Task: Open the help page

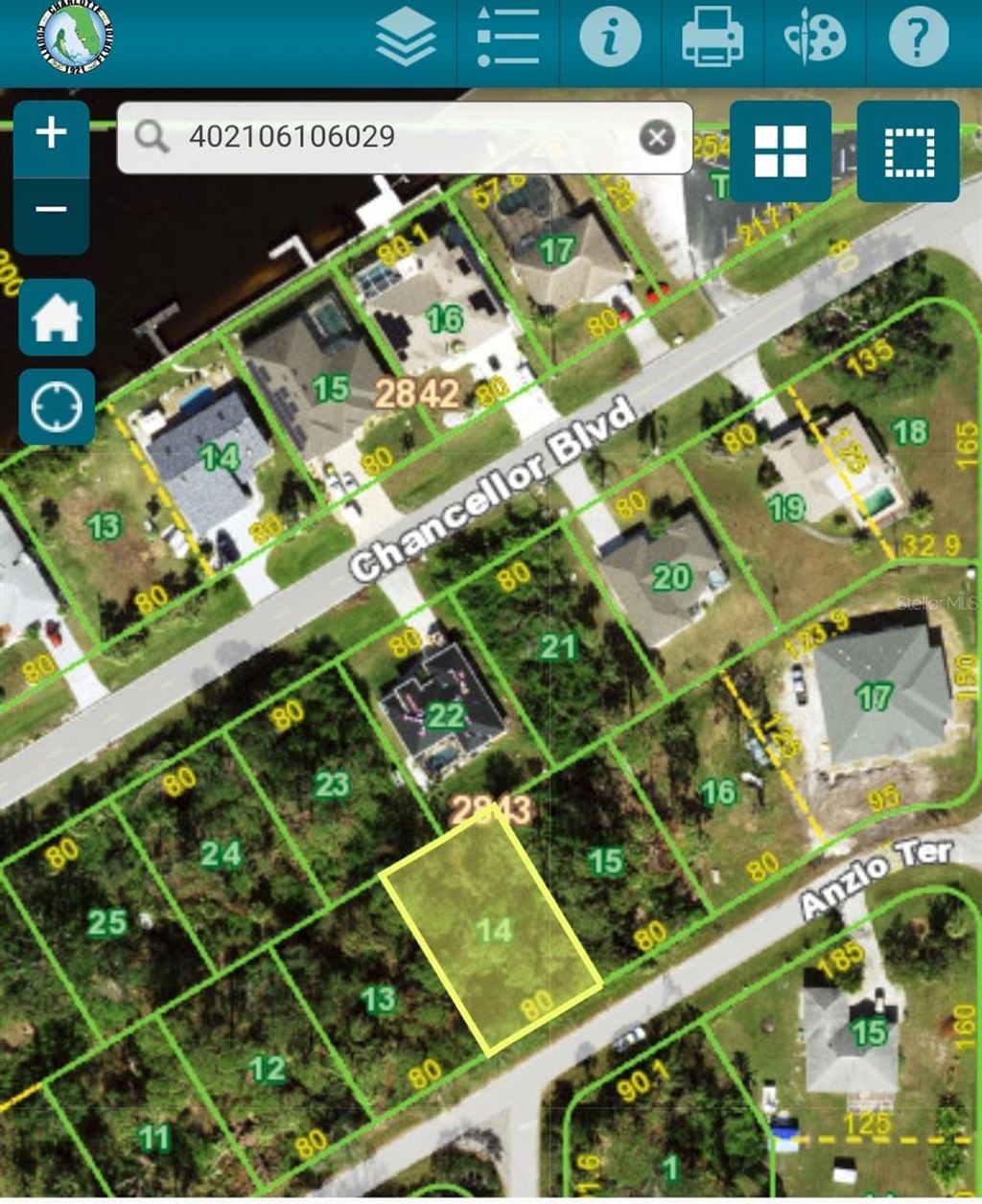Action: coord(918,40)
